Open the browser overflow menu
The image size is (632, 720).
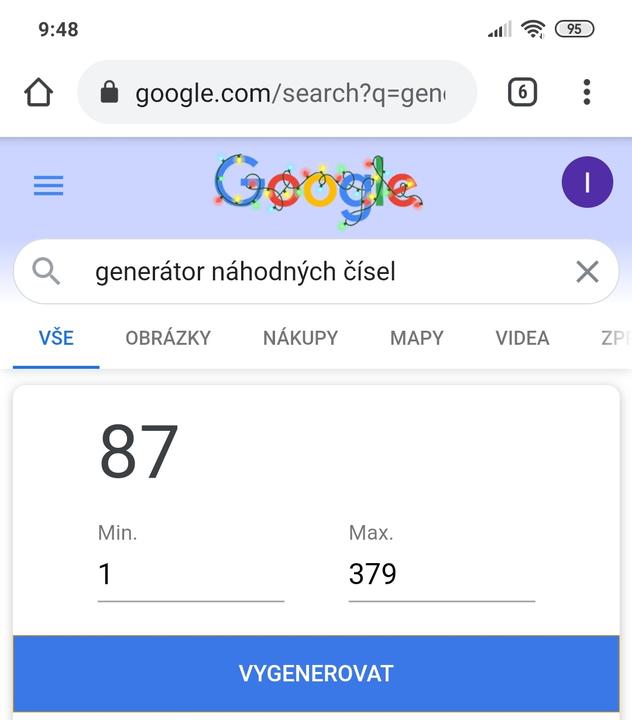[x=587, y=93]
